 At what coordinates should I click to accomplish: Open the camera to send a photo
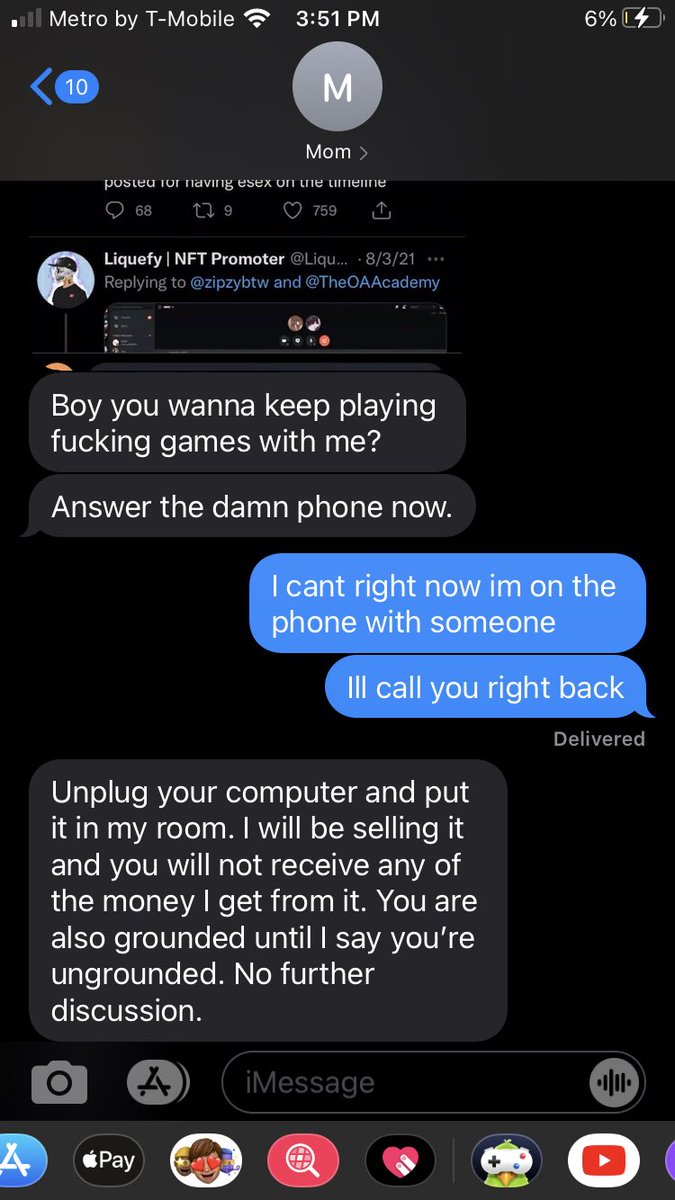[59, 1082]
